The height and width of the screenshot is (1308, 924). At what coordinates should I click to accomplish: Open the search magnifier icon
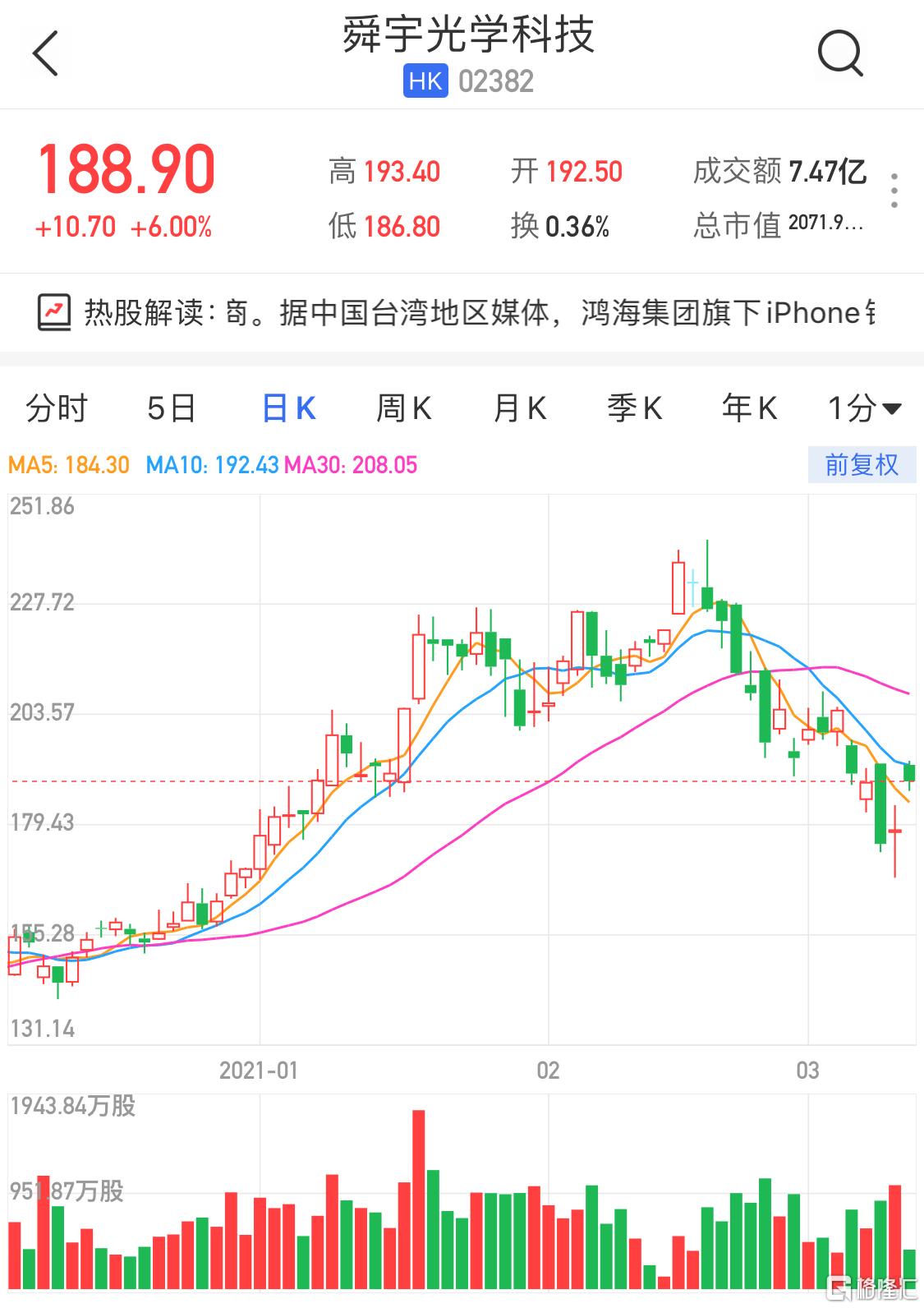[x=839, y=54]
